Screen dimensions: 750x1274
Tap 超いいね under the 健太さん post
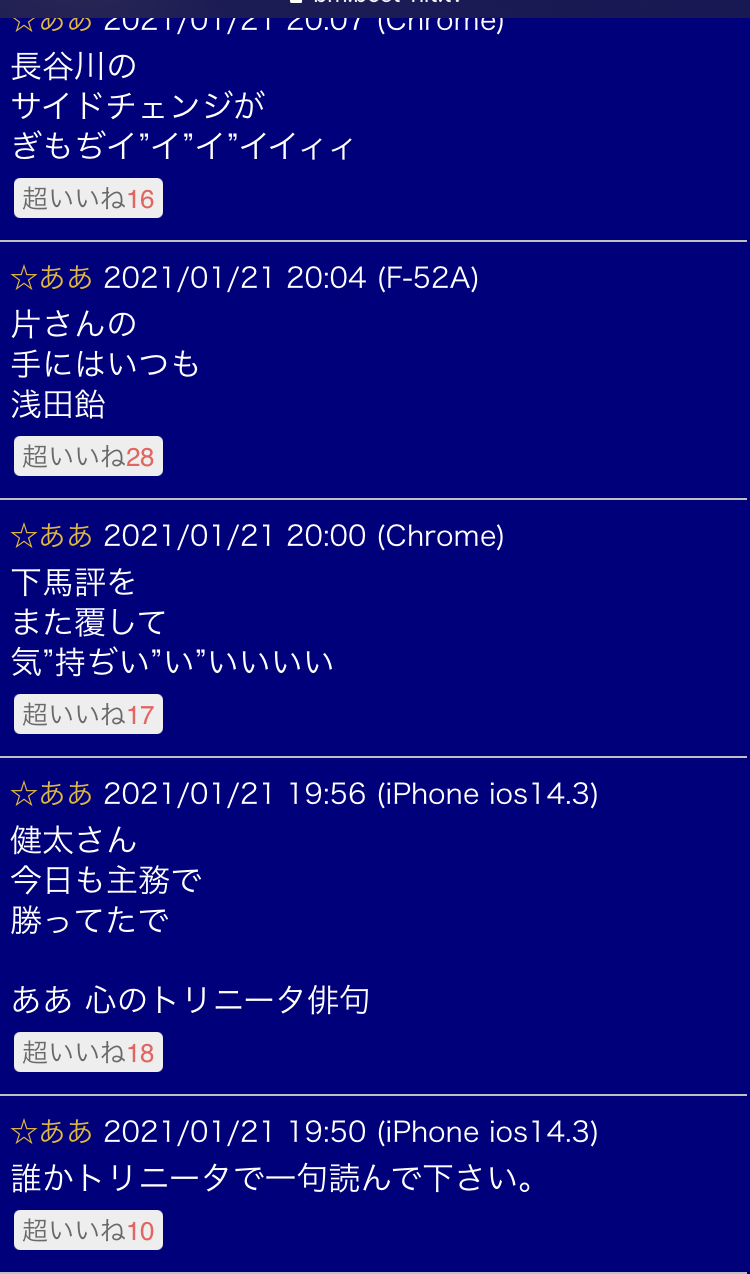pyautogui.click(x=88, y=1052)
